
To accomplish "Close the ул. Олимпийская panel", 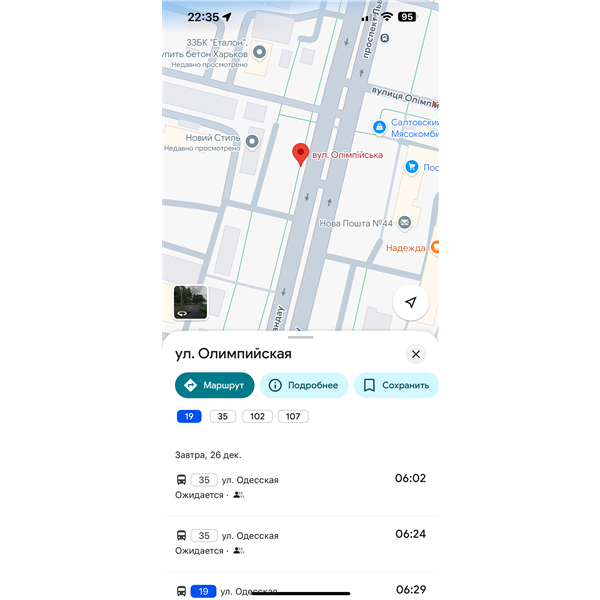I will (x=416, y=354).
